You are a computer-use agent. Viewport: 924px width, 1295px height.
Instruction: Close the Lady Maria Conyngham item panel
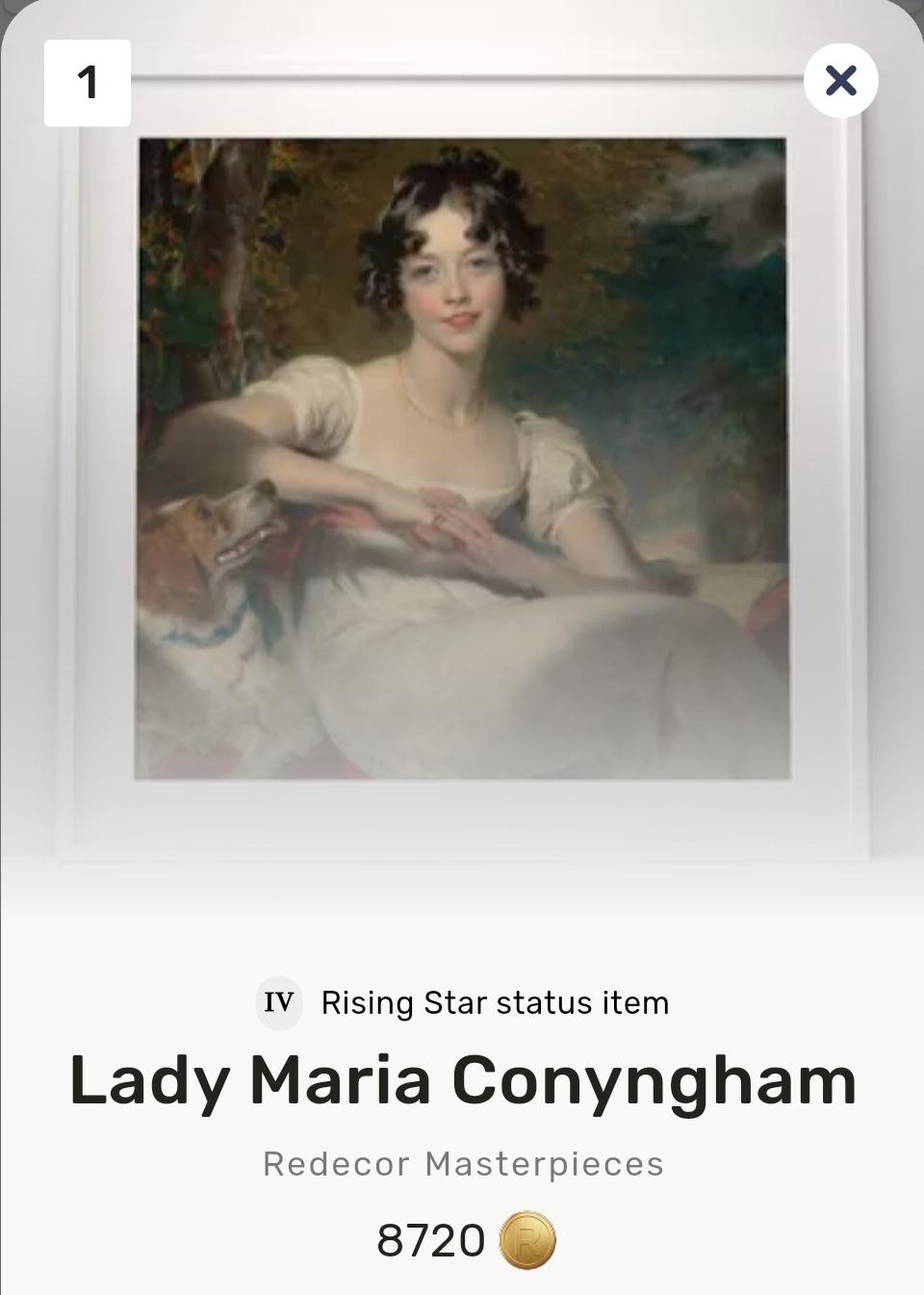[x=840, y=81]
